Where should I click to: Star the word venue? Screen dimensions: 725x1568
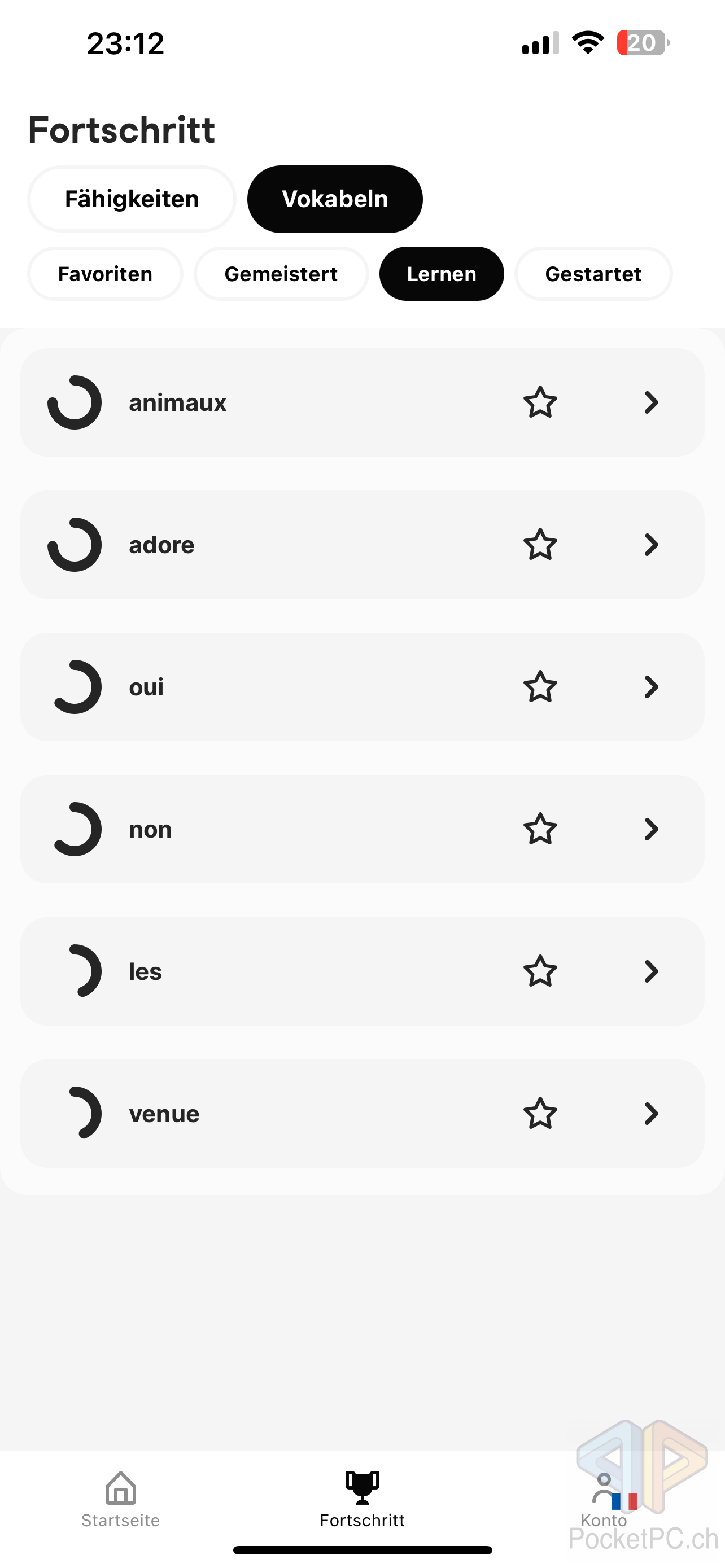click(540, 1114)
